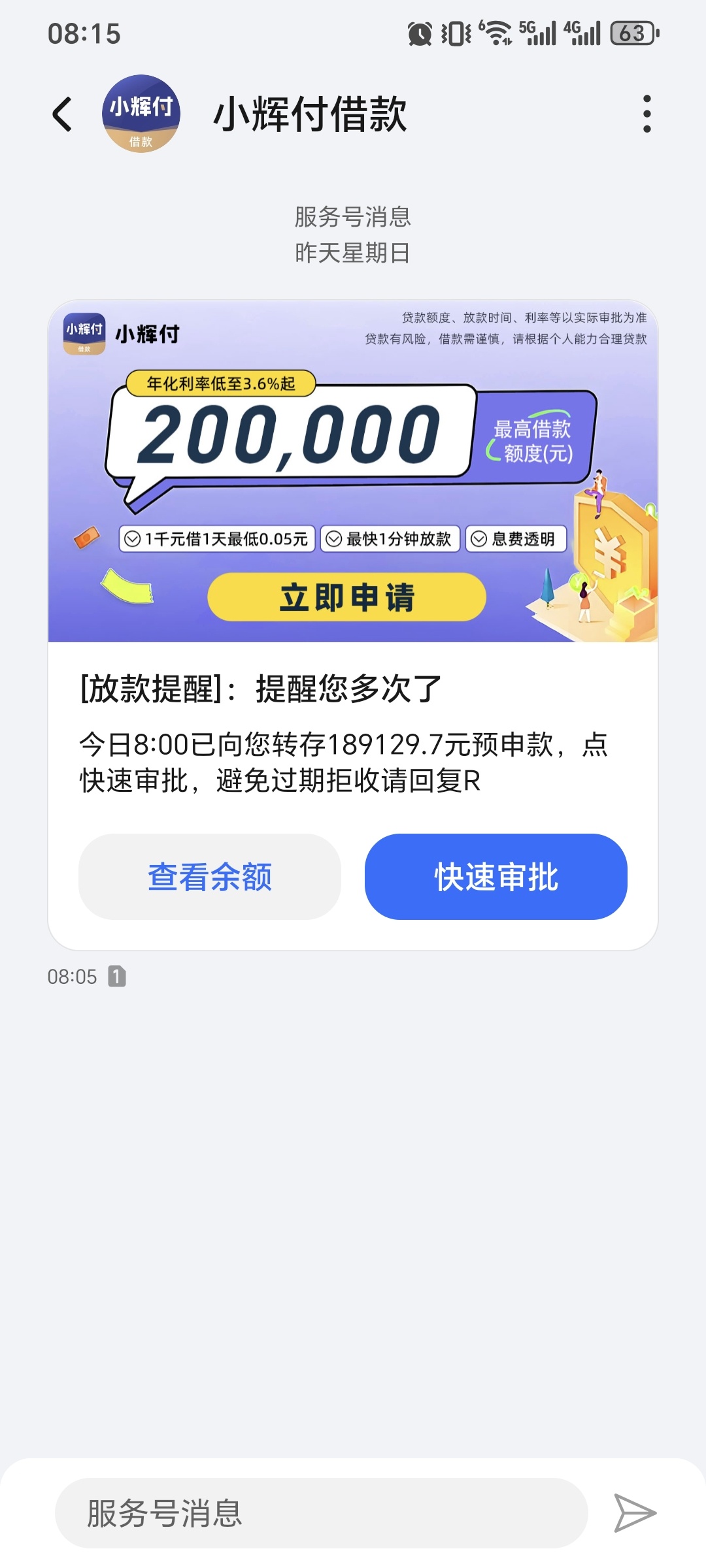
Task: Focus the 服务号消息 input field
Action: click(x=321, y=1512)
